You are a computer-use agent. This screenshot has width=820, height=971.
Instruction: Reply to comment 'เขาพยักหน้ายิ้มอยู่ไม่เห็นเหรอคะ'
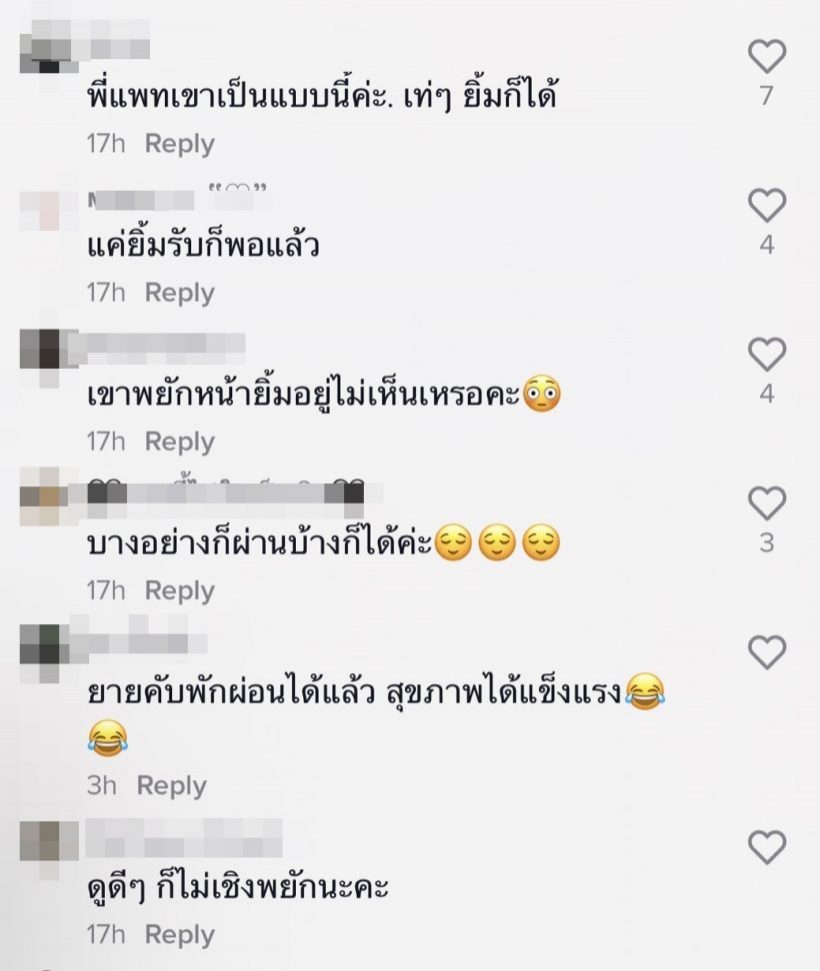[x=180, y=442]
